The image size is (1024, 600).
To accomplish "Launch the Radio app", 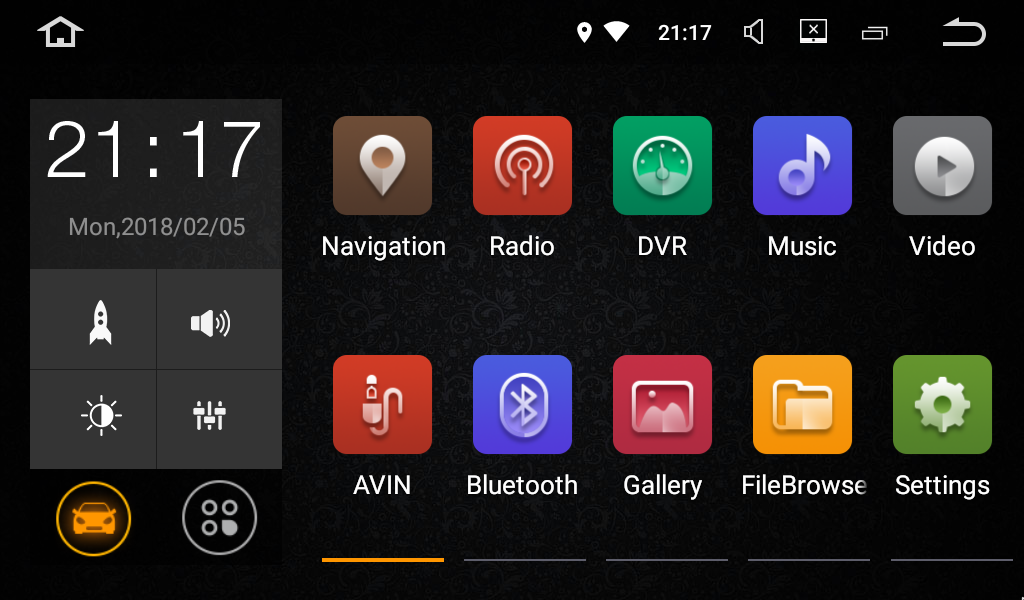I will pyautogui.click(x=522, y=166).
